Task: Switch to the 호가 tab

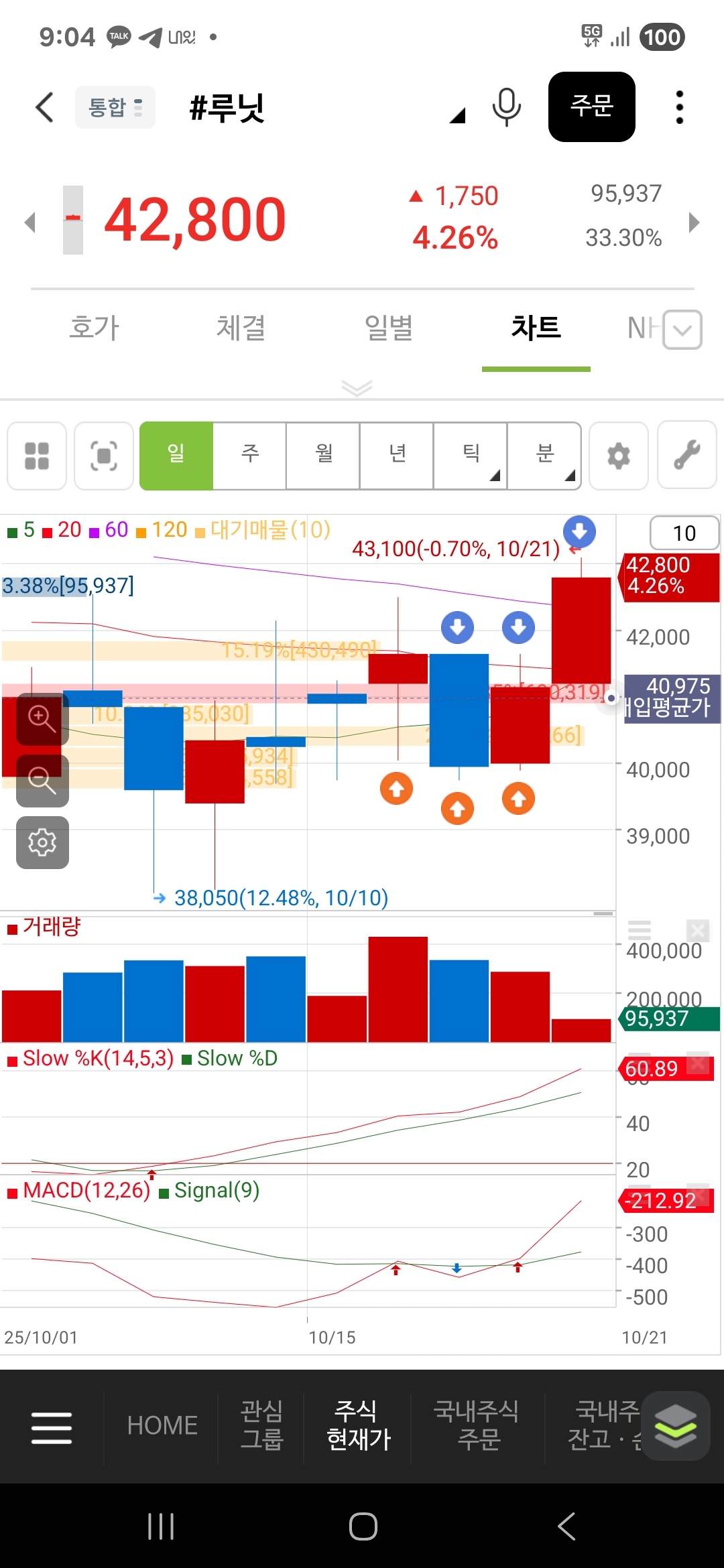Action: 94,328
